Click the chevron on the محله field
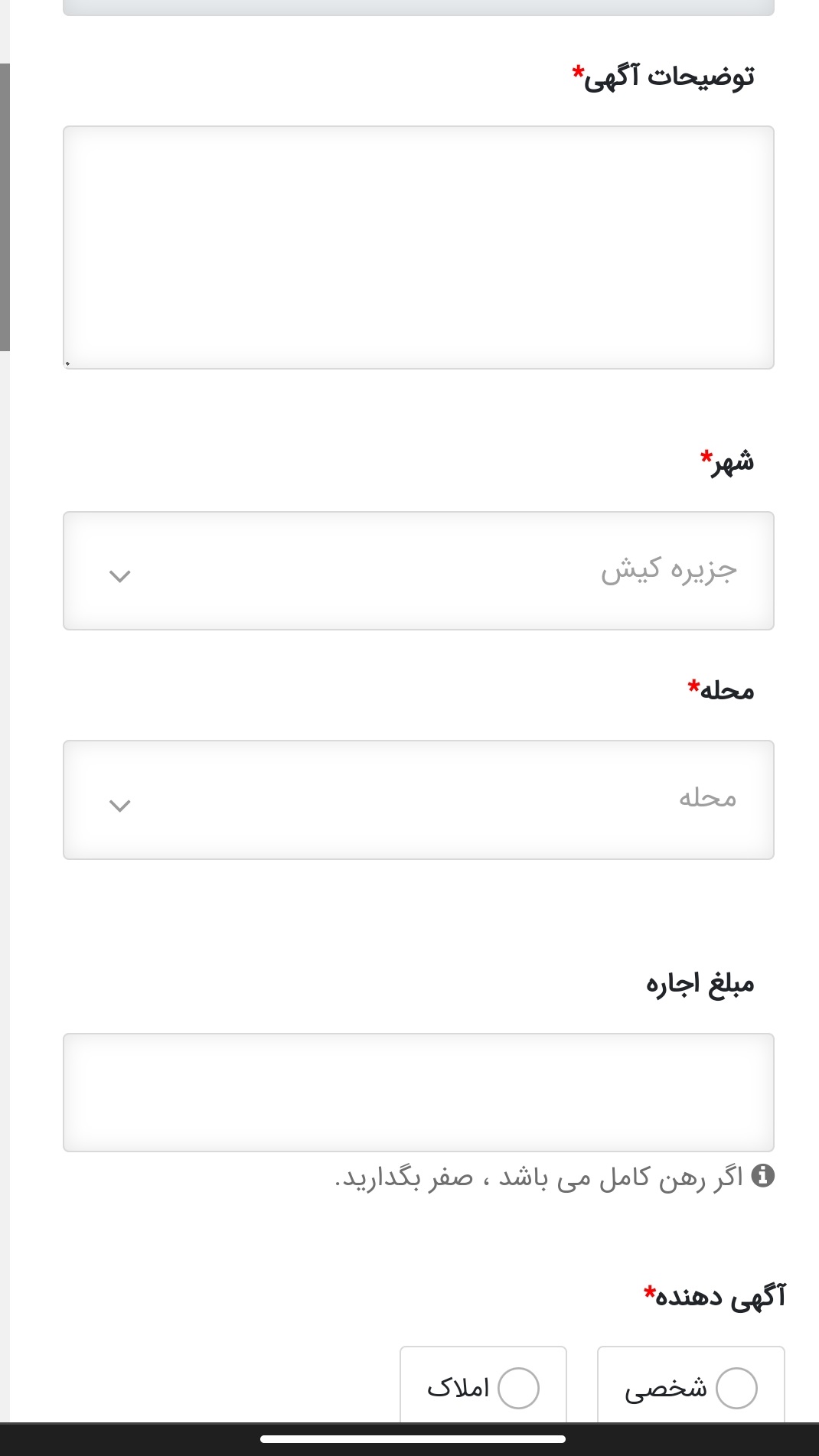 (118, 805)
